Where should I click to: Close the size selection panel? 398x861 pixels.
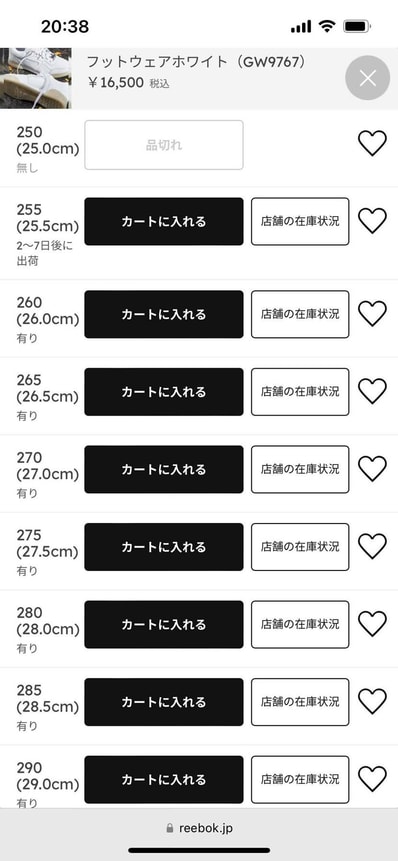tap(368, 78)
